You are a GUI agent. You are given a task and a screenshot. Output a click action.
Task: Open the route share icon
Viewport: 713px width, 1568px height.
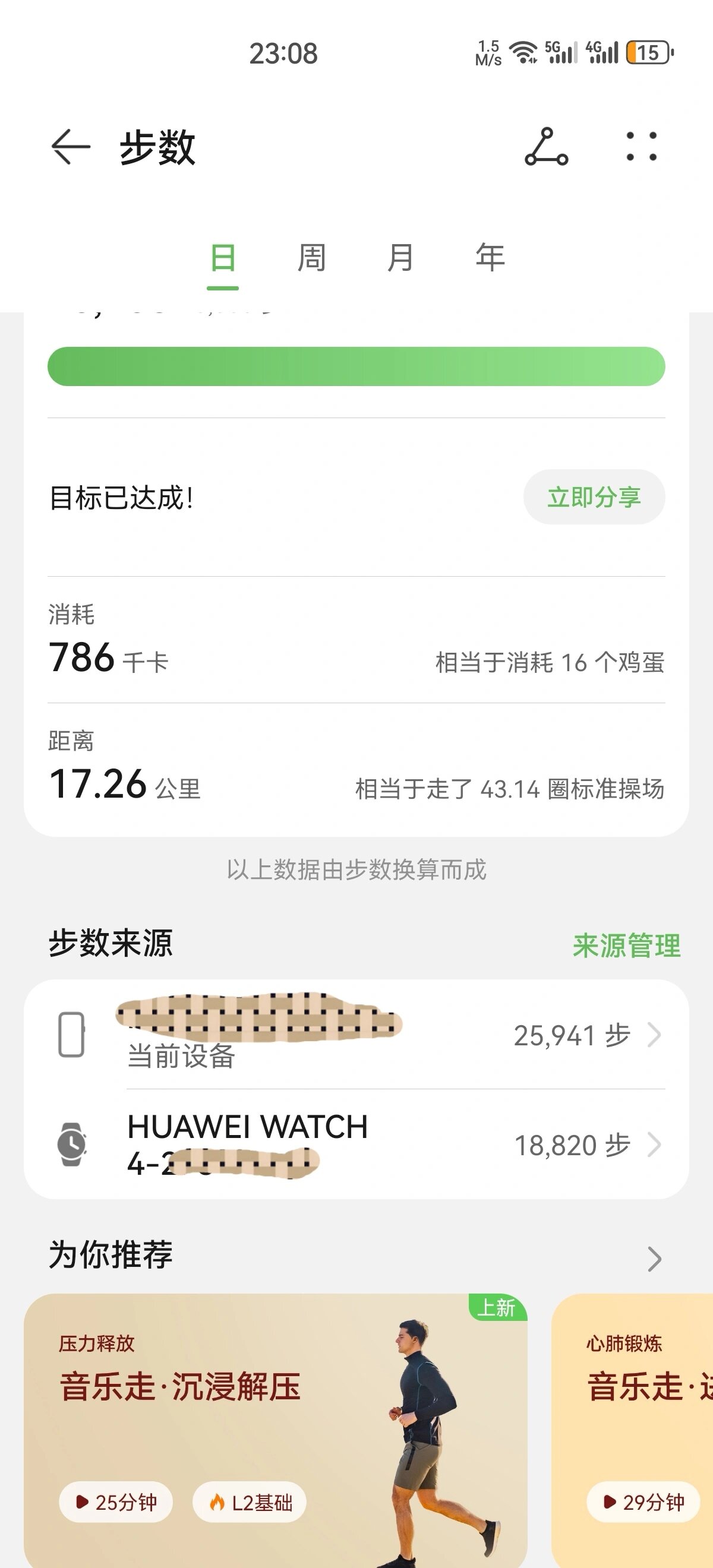(546, 147)
